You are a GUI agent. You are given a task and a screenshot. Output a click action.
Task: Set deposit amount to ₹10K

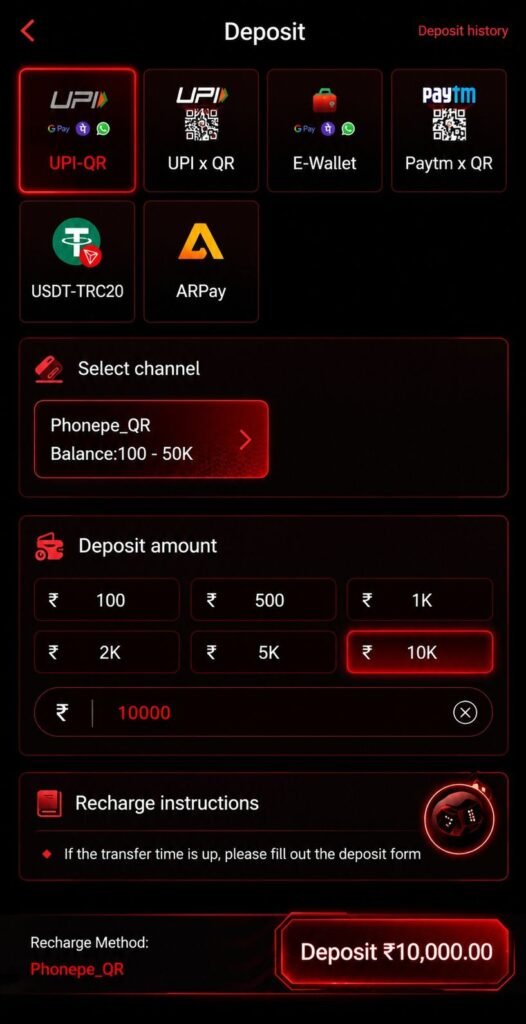coord(419,652)
